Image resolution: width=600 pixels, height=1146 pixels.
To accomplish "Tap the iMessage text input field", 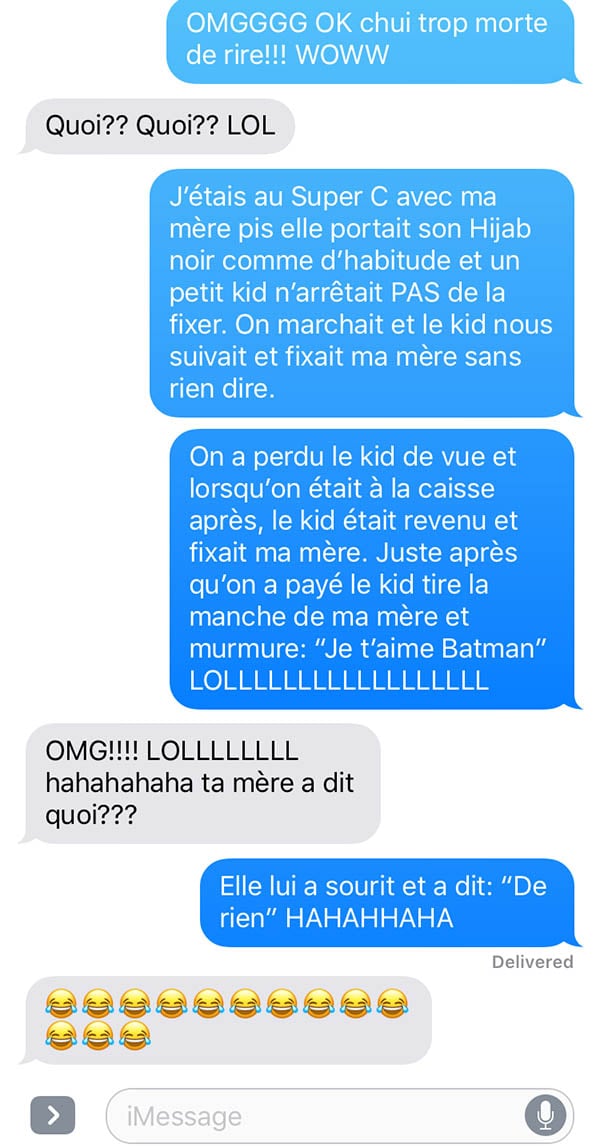I will coord(340,1116).
